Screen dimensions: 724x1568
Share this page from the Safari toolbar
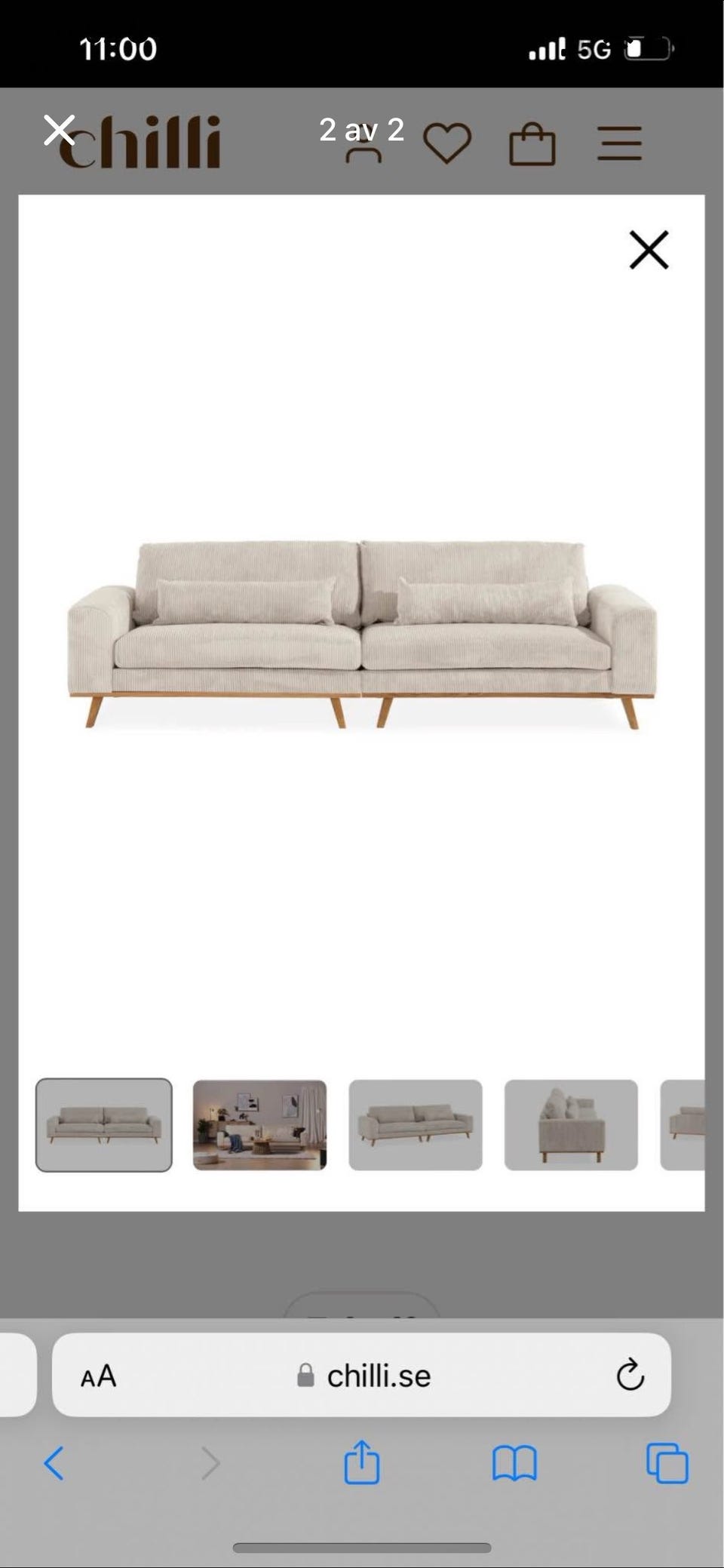361,1463
